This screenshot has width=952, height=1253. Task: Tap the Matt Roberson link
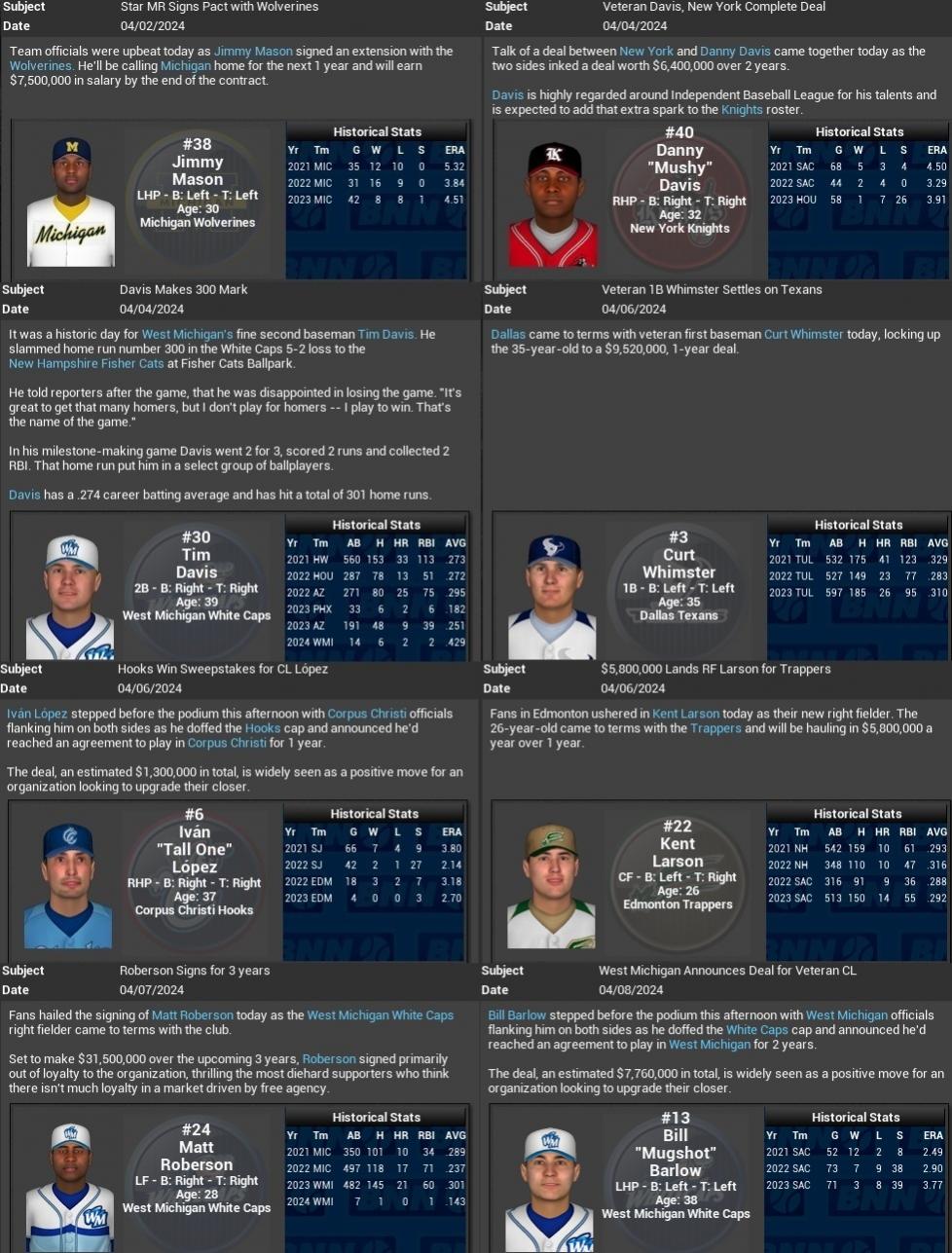(x=192, y=1015)
